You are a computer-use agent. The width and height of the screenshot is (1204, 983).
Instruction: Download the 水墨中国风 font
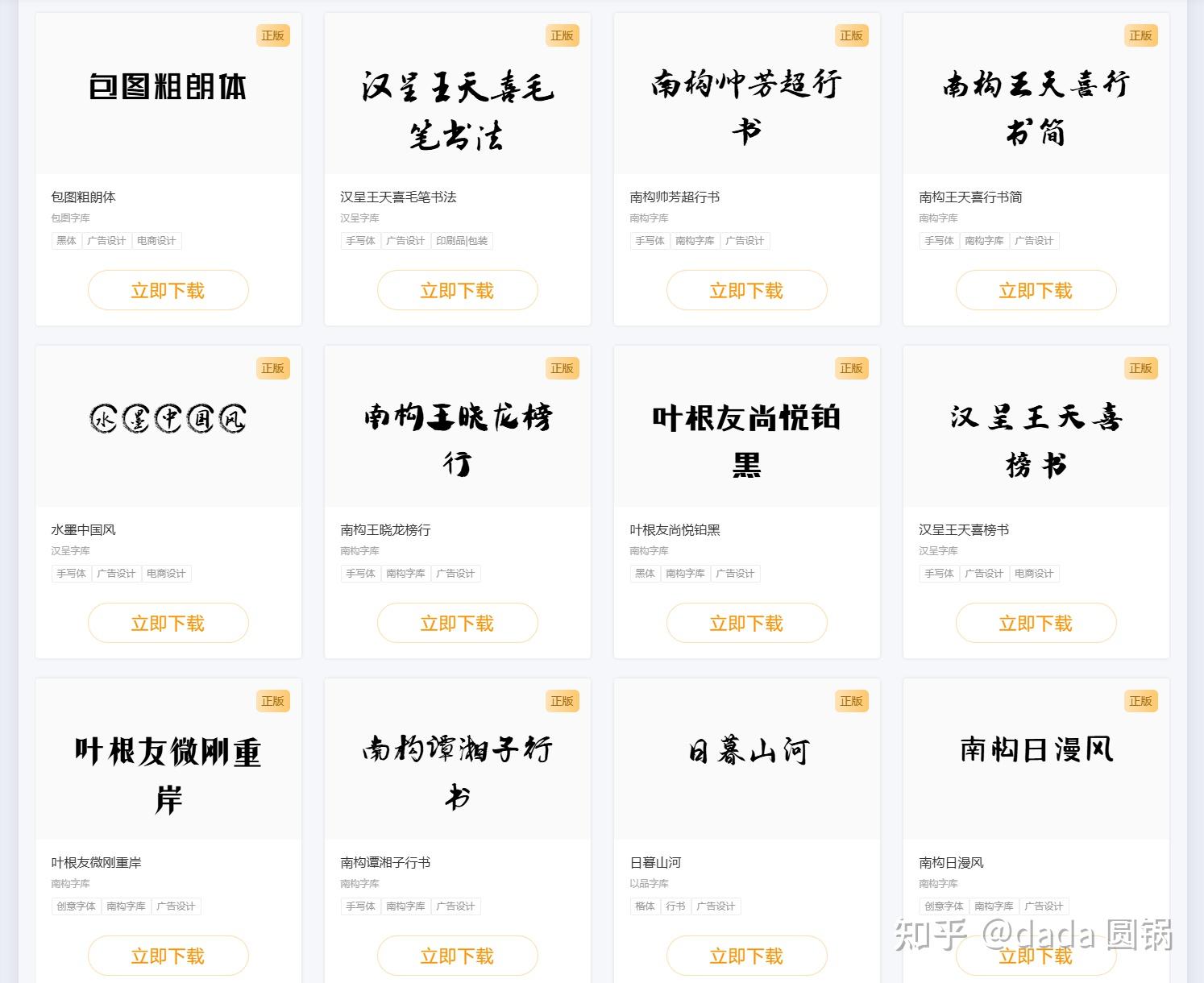click(168, 623)
